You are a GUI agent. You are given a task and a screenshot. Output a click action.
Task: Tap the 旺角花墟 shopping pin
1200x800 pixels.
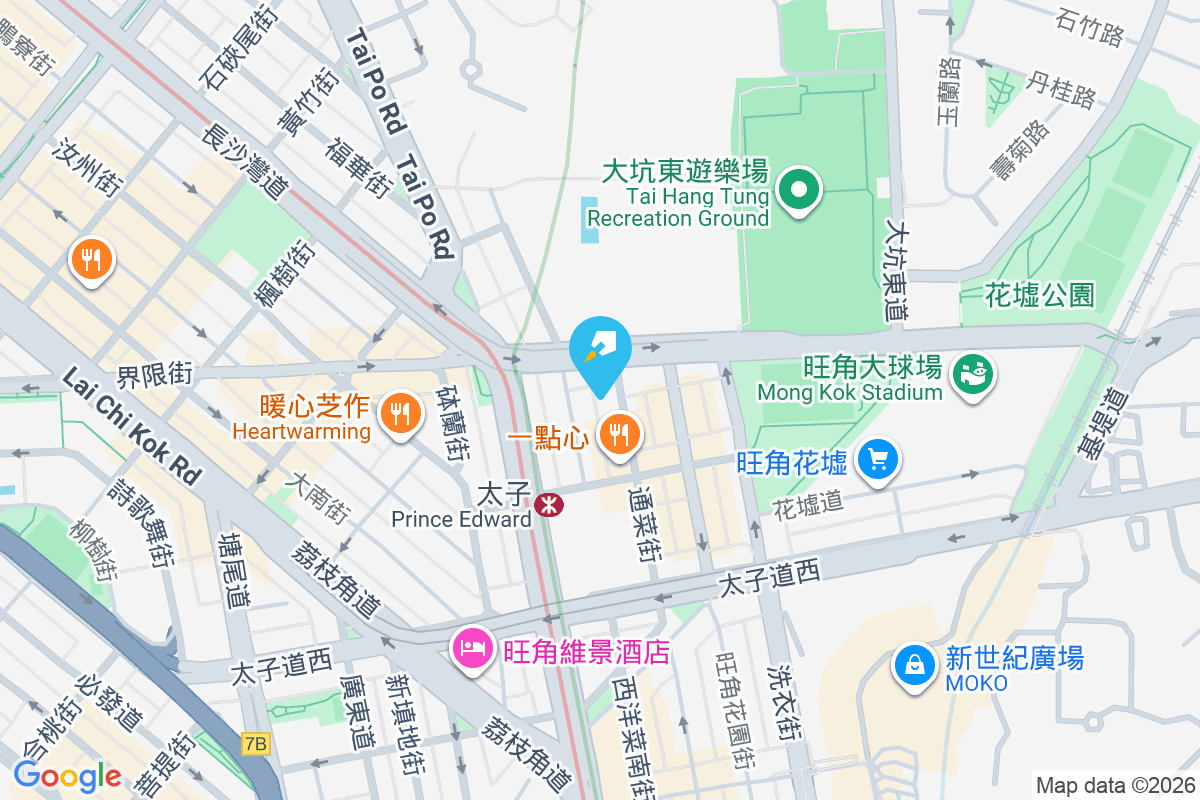pos(878,461)
